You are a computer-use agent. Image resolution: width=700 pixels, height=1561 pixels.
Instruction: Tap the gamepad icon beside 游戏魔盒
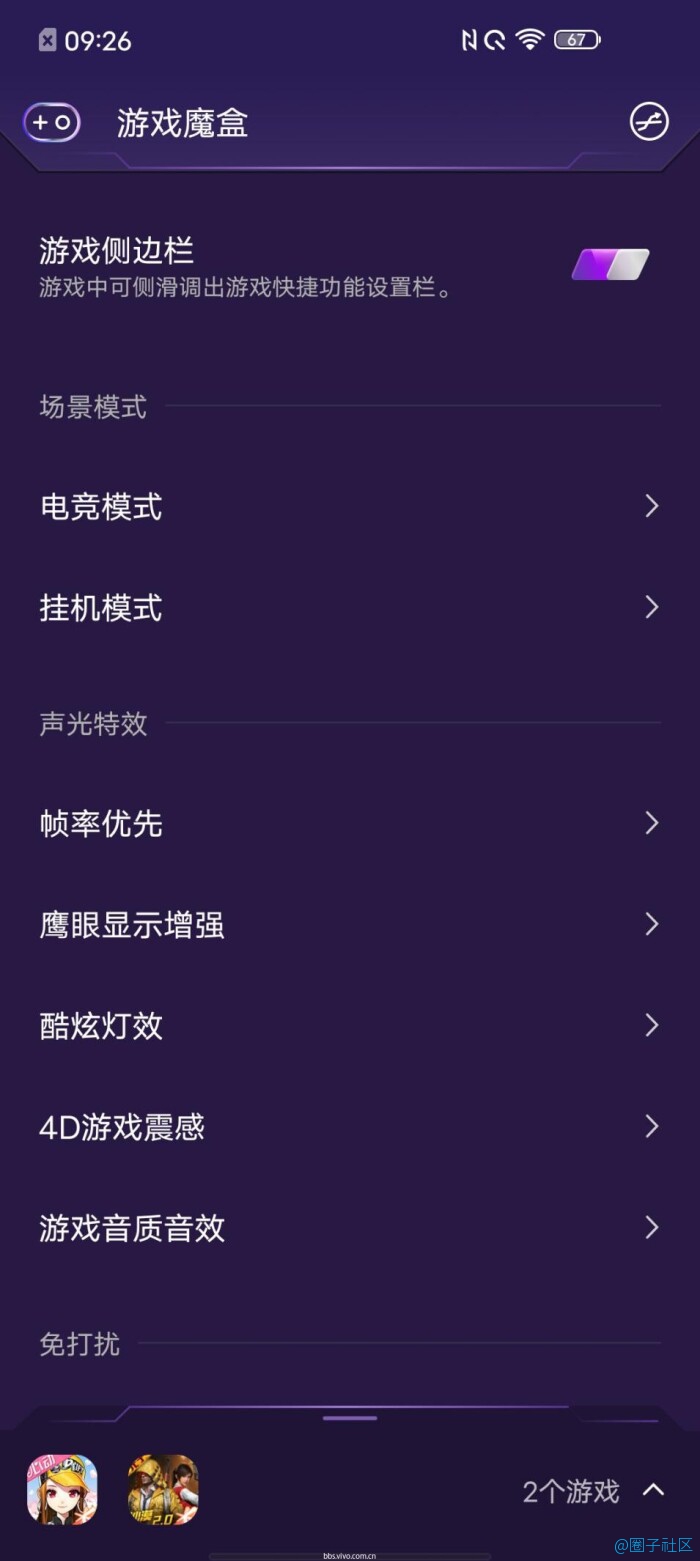point(52,123)
